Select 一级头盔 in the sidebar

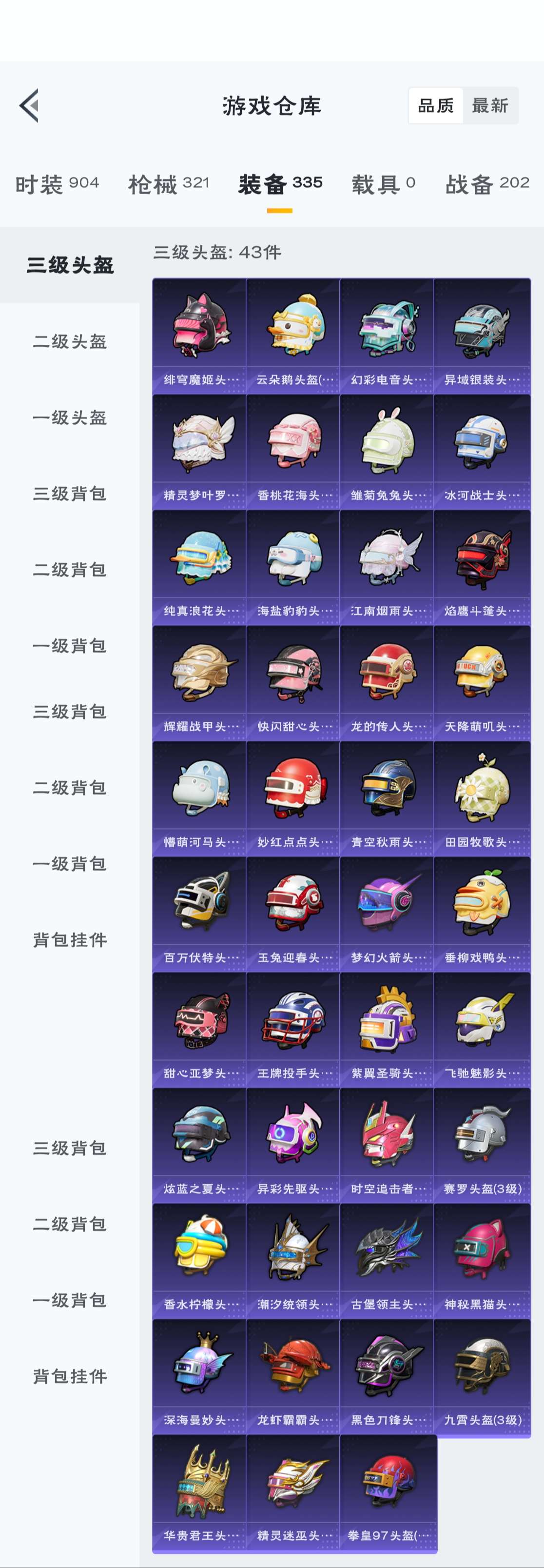tap(70, 417)
